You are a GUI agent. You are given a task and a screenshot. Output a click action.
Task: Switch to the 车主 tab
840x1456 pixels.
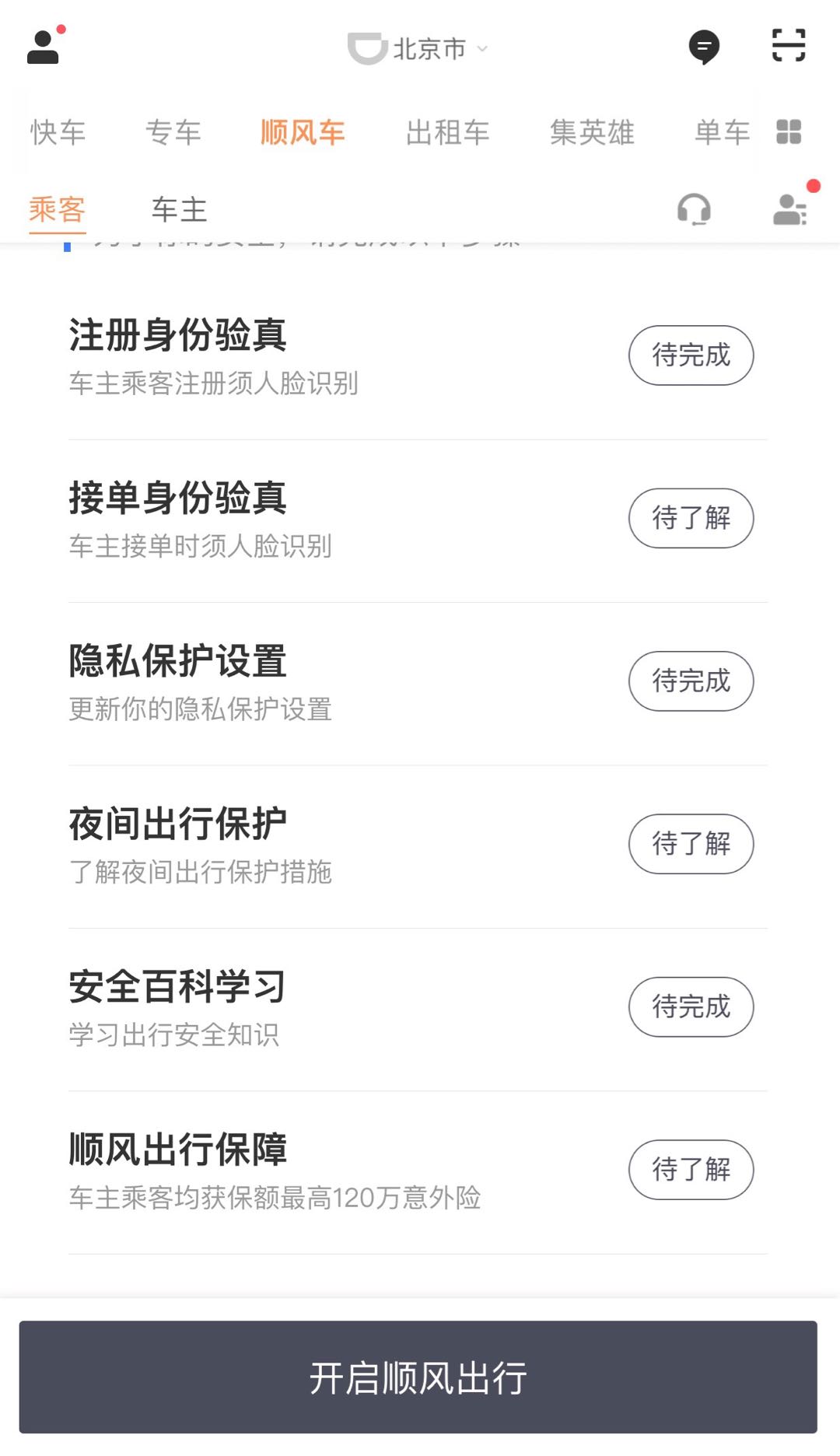[x=179, y=210]
